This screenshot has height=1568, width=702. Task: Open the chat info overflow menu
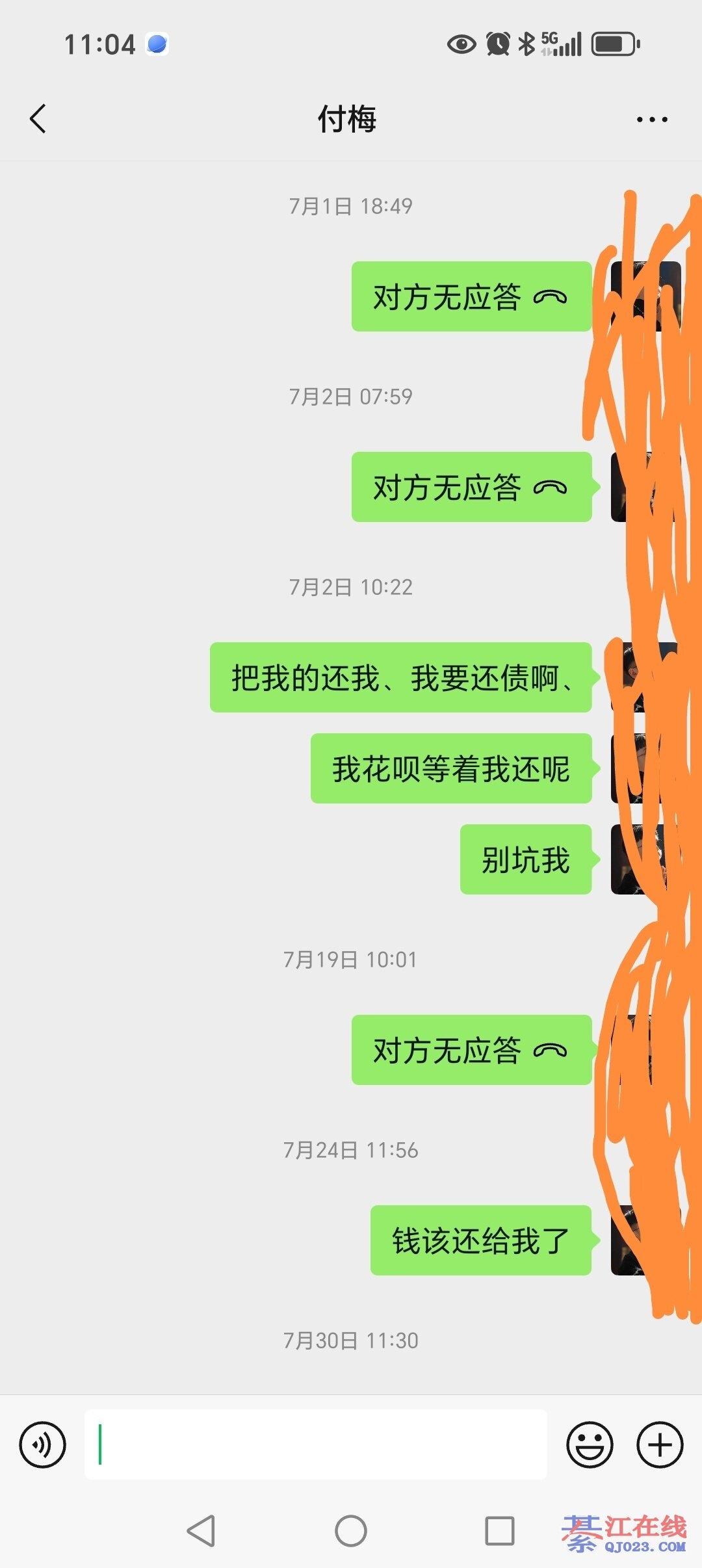(x=651, y=120)
